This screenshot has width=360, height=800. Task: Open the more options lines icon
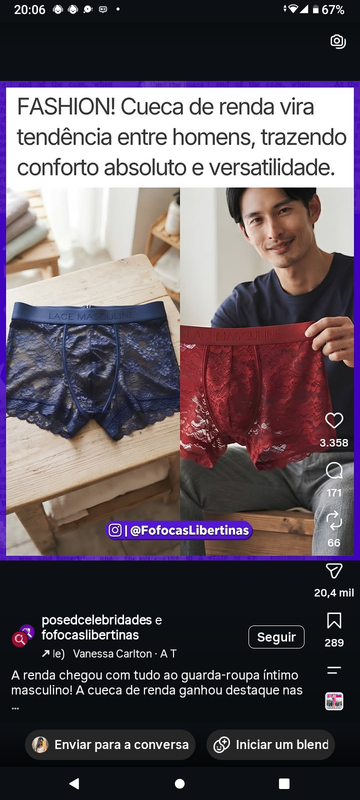pos(334,670)
